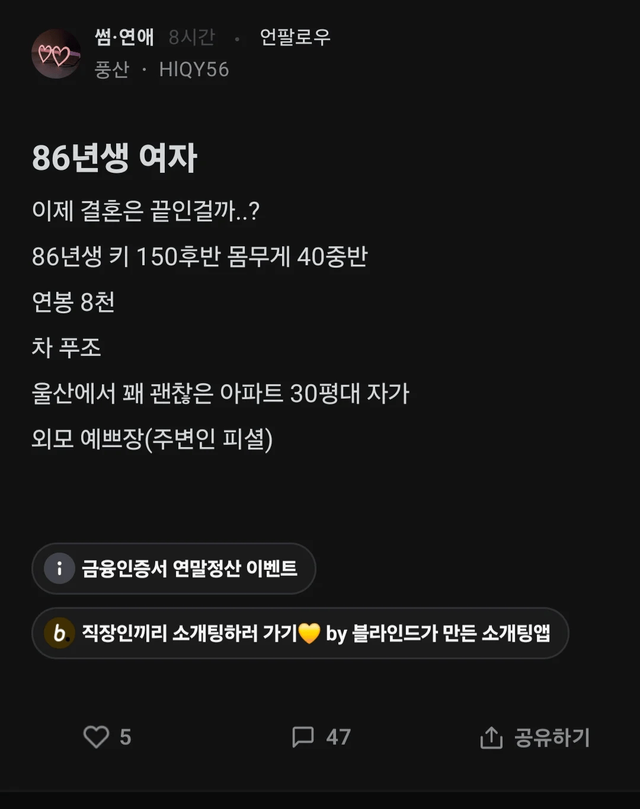
Task: Open the 47 comments
Action: (321, 737)
